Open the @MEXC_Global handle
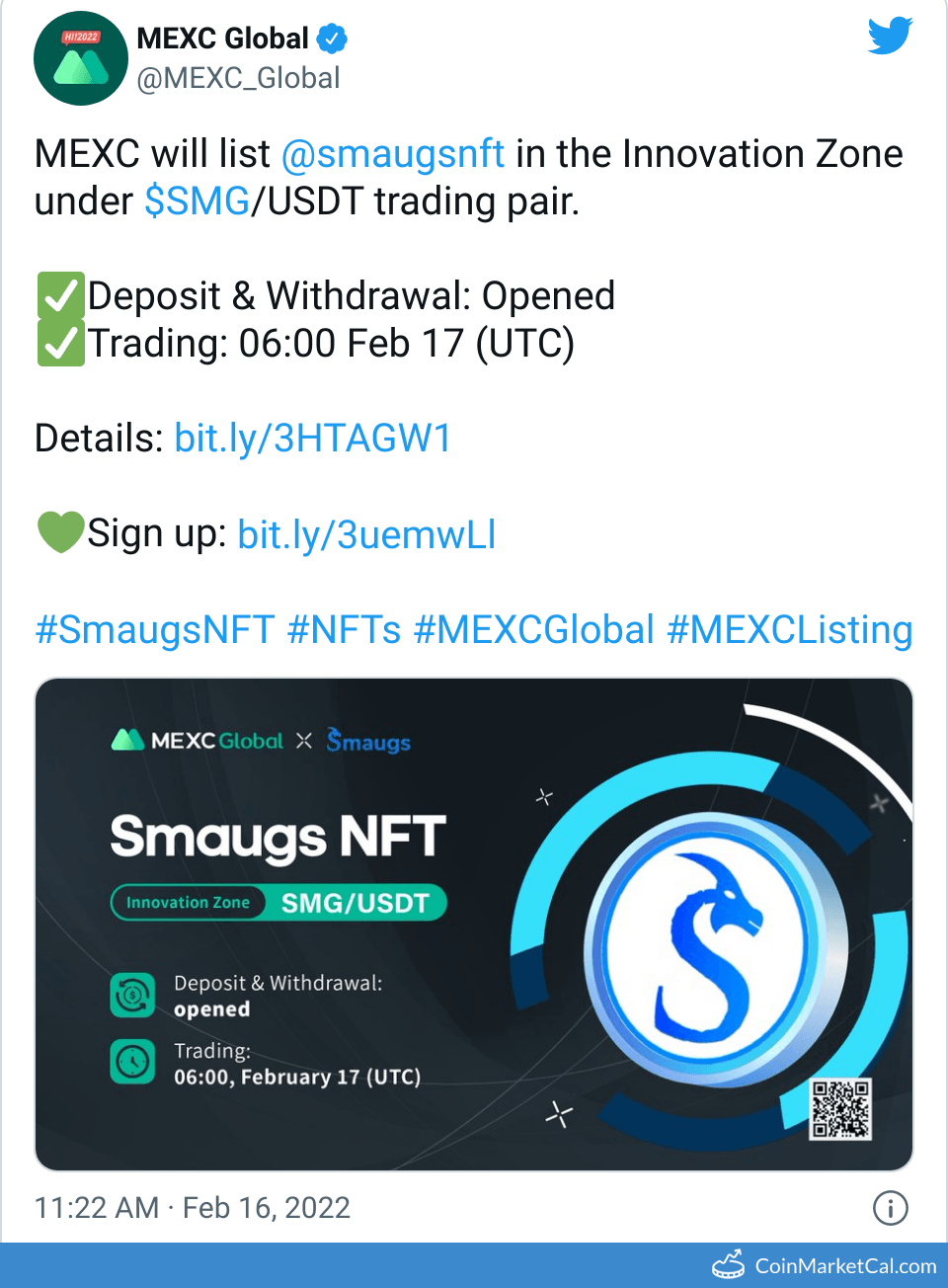The image size is (948, 1288). (238, 78)
